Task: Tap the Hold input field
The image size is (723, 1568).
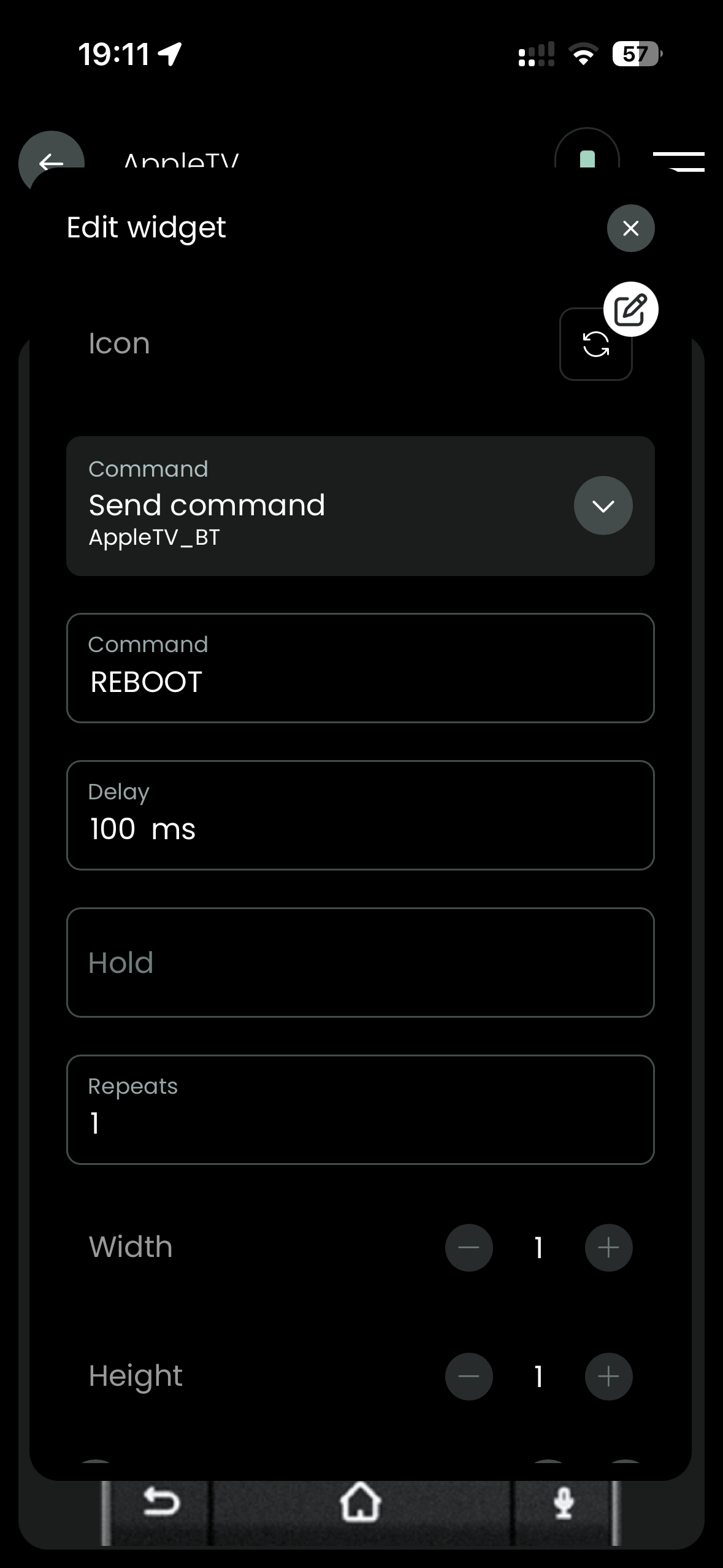Action: pos(360,963)
